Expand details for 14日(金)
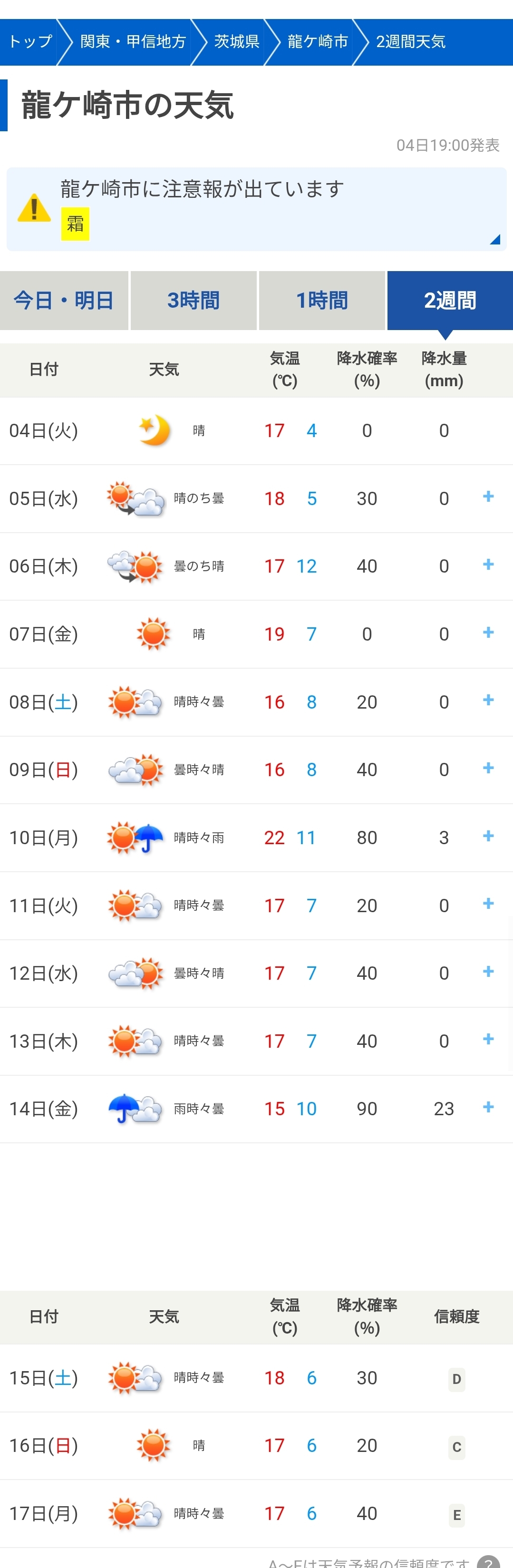513x1568 pixels. (488, 1107)
